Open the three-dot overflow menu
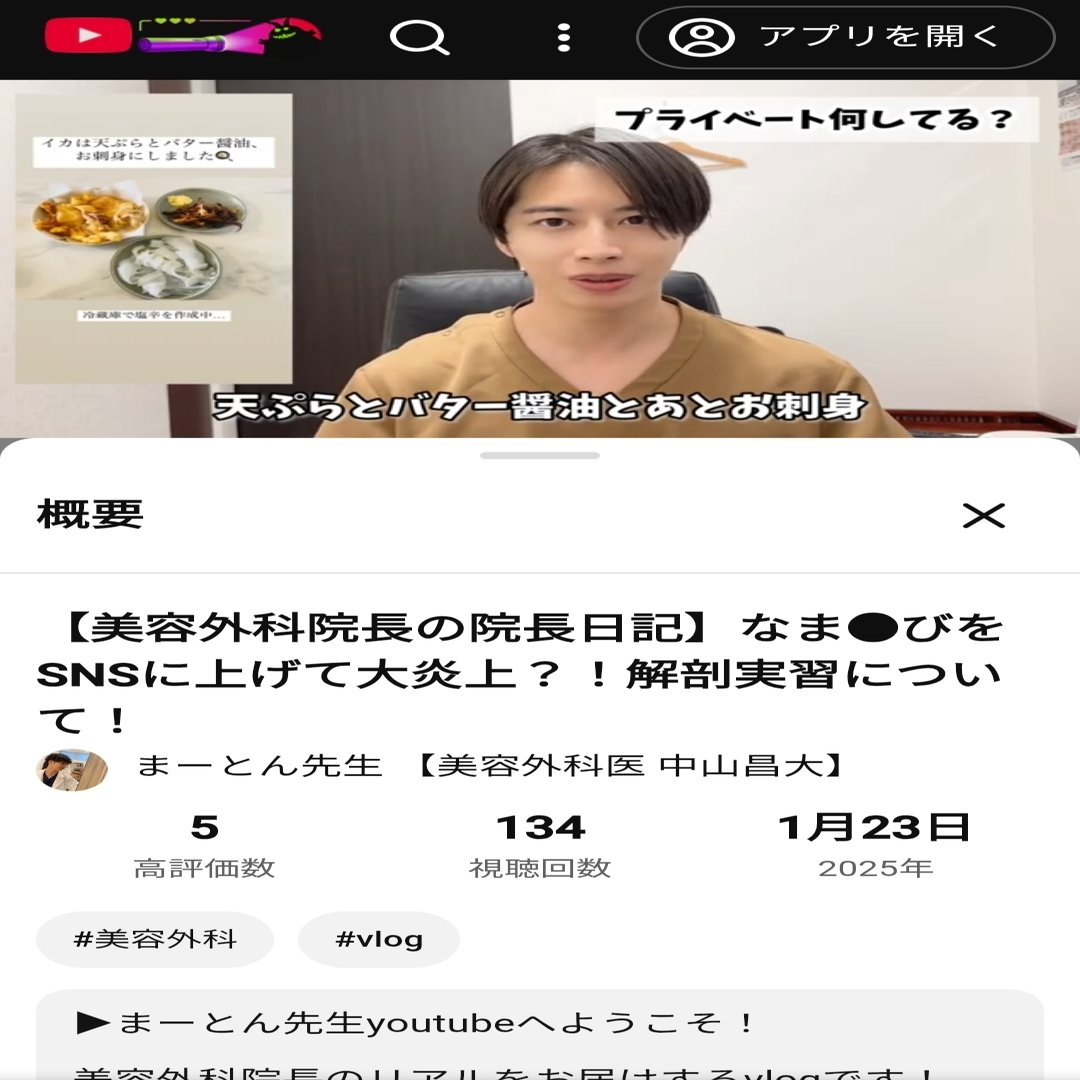1080x1080 pixels. point(564,38)
